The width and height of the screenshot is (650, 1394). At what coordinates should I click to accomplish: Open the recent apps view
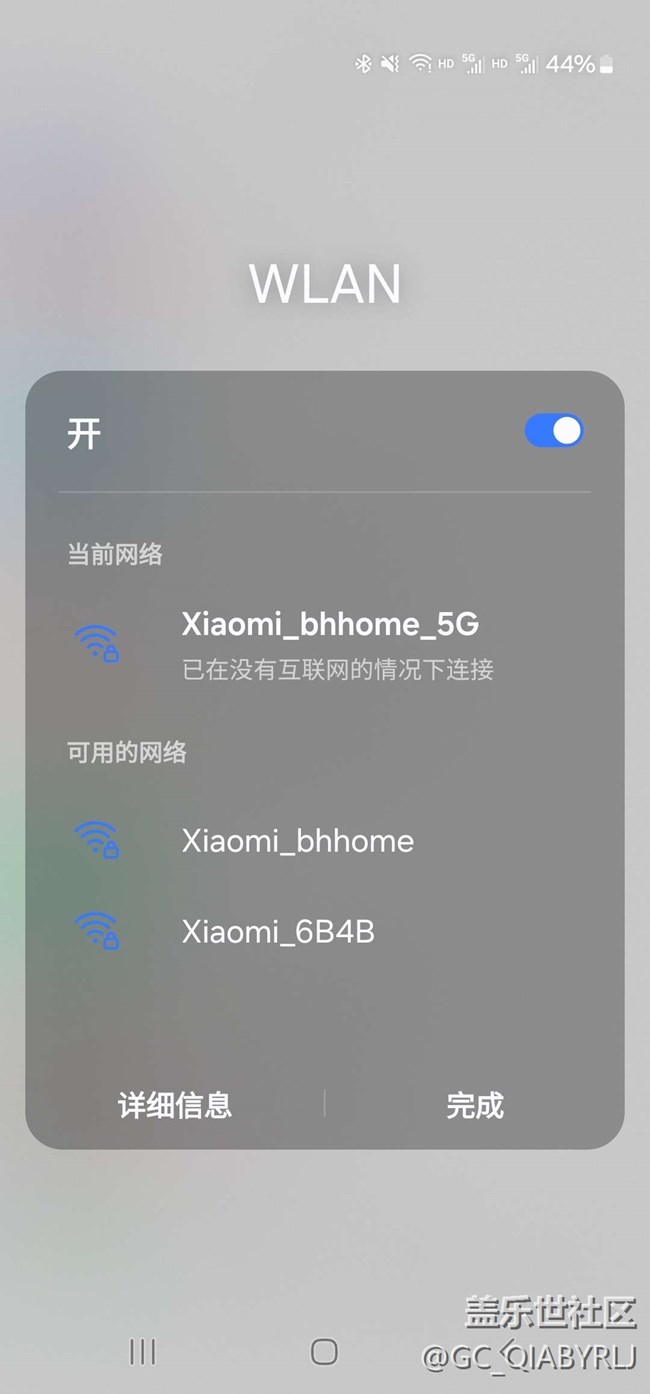coord(143,1352)
